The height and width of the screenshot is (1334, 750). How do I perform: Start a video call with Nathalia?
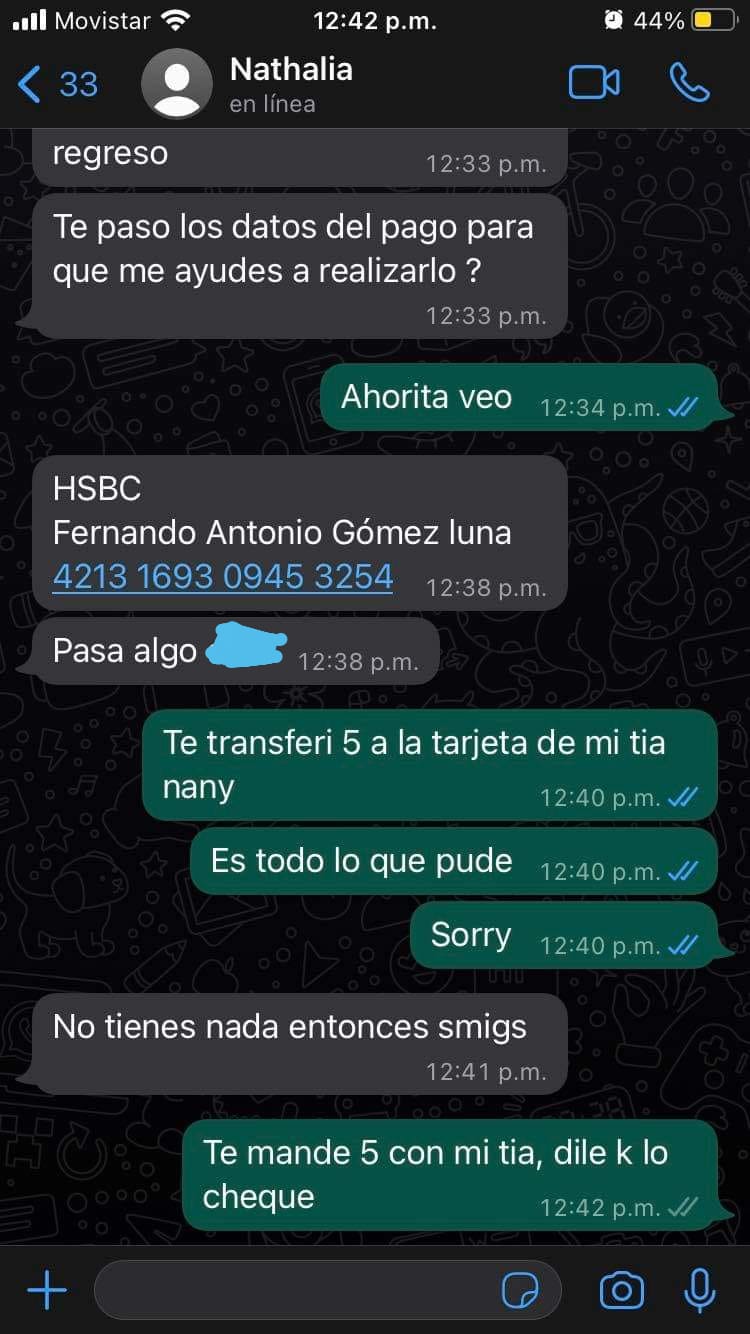coord(594,83)
